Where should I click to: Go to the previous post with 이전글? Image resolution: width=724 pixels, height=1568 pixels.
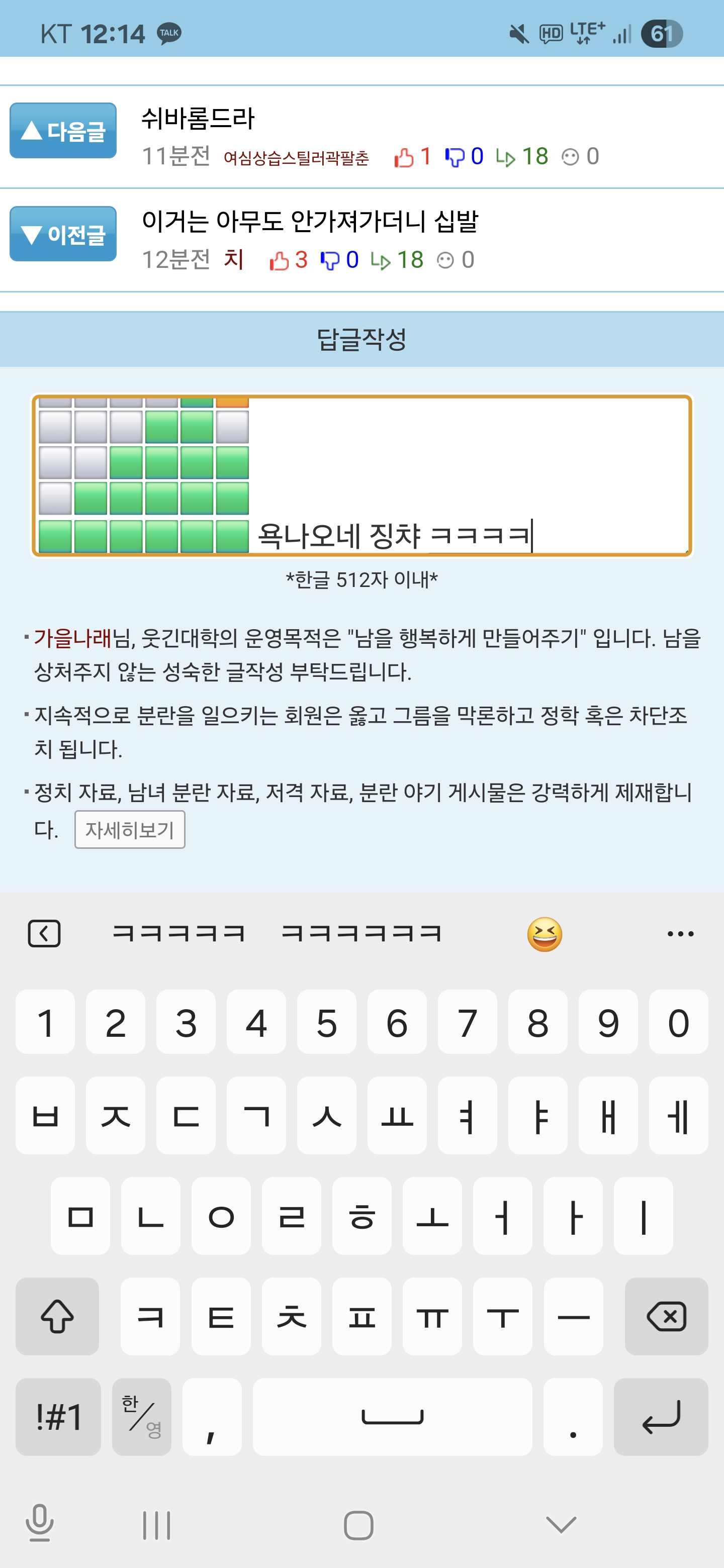pos(63,234)
